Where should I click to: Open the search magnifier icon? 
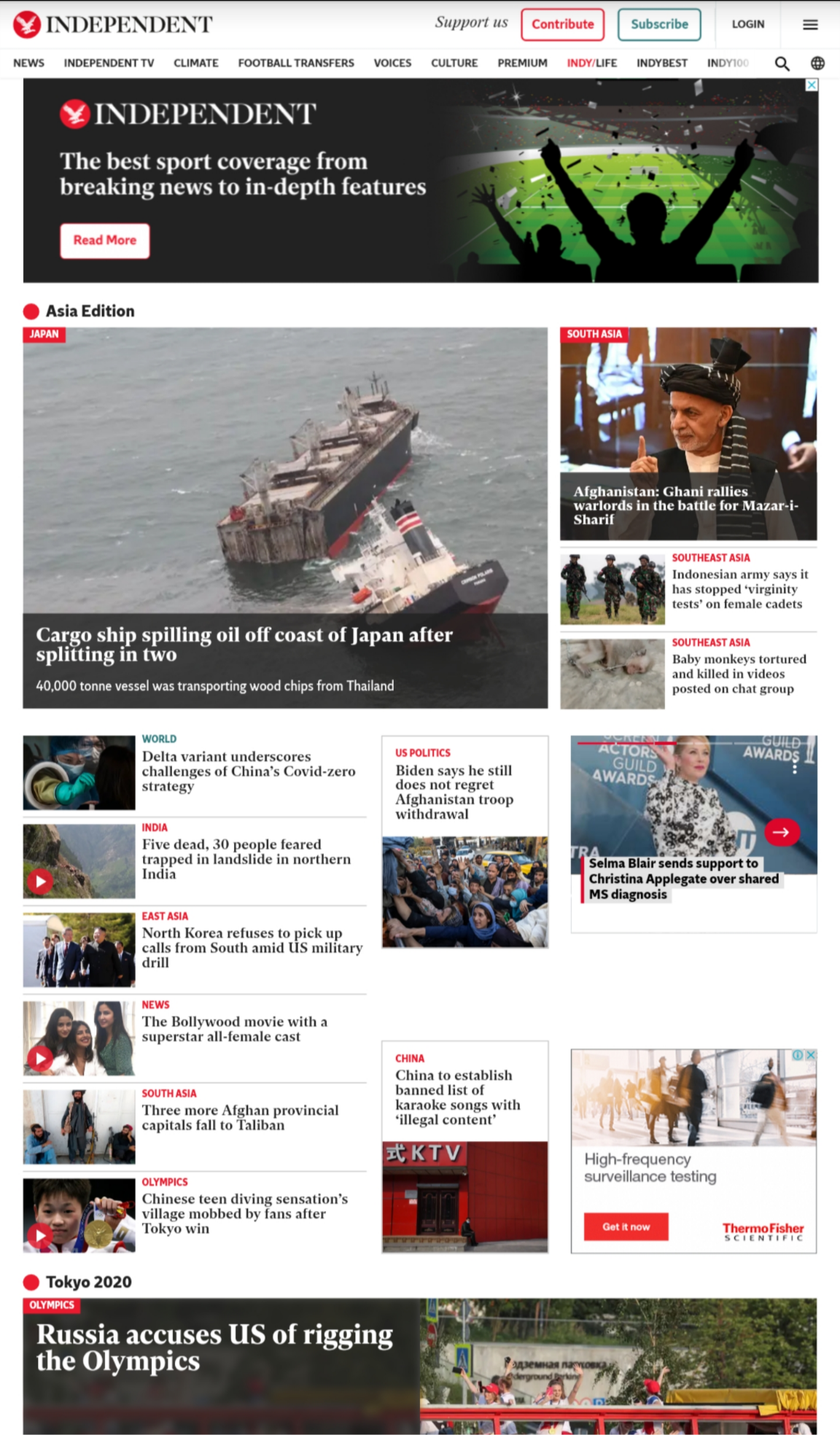click(x=782, y=63)
